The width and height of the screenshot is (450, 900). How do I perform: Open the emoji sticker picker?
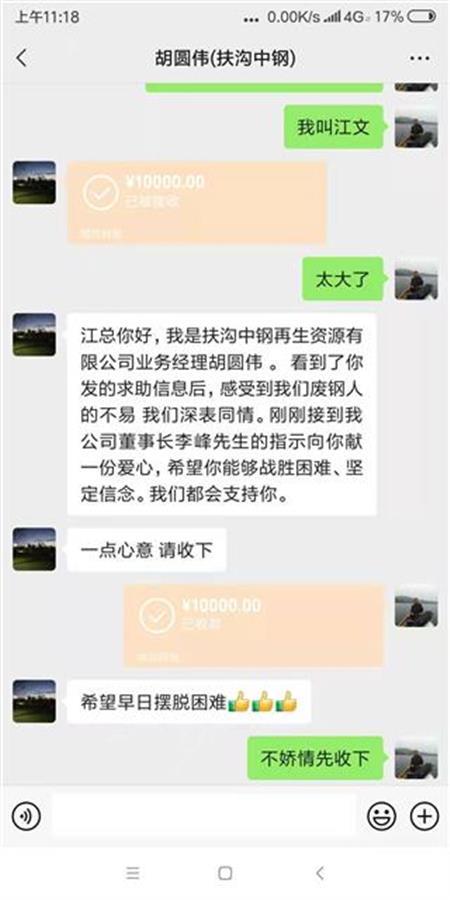[382, 816]
